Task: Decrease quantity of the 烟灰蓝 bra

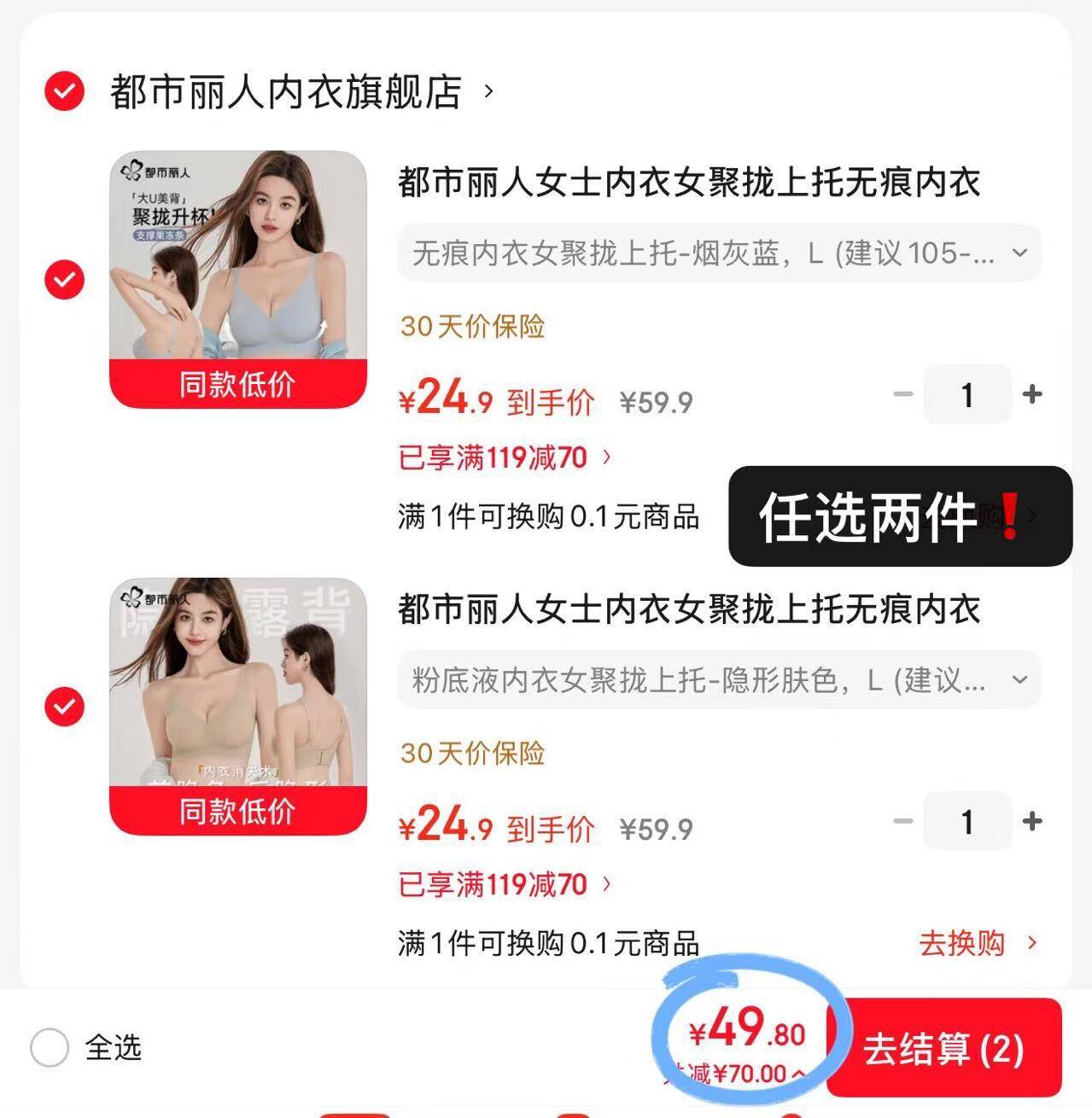Action: click(902, 393)
